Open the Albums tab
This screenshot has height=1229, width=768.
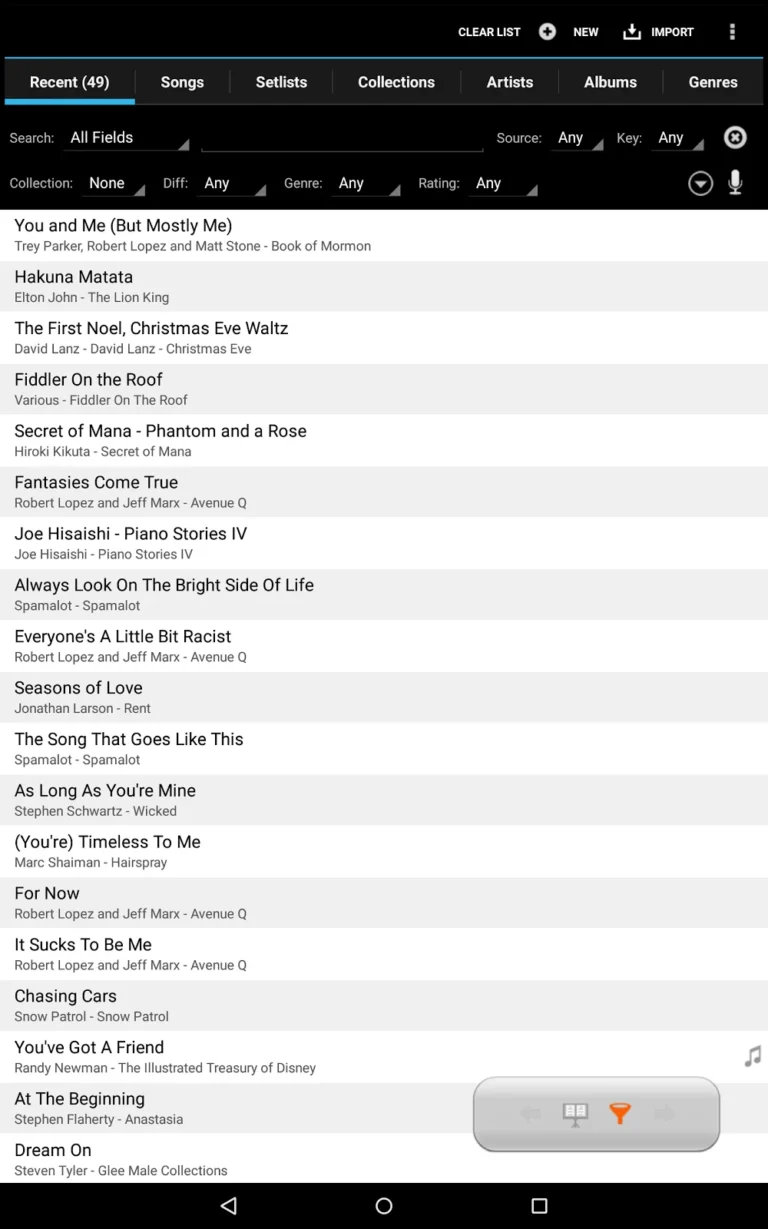tap(610, 82)
